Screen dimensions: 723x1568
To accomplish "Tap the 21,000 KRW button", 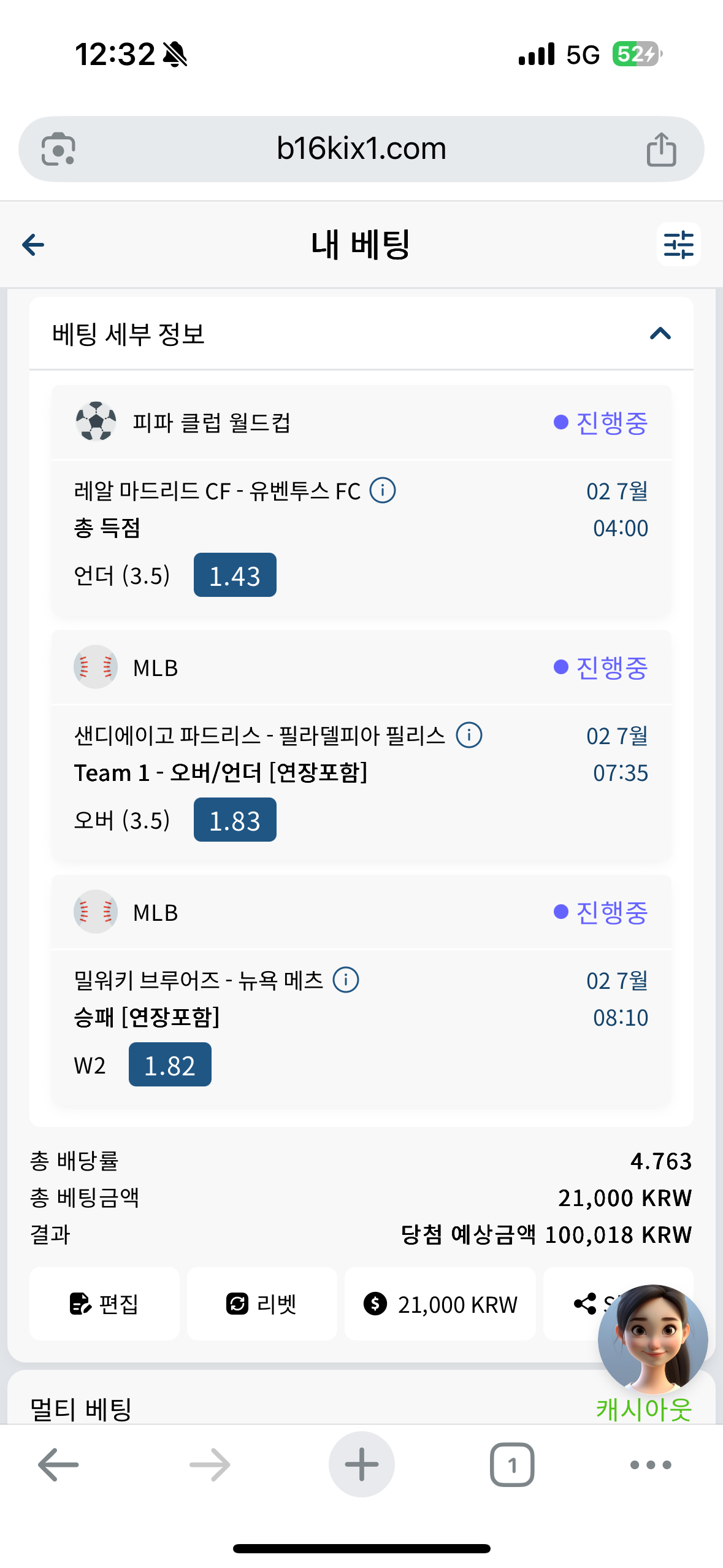I will point(440,1304).
